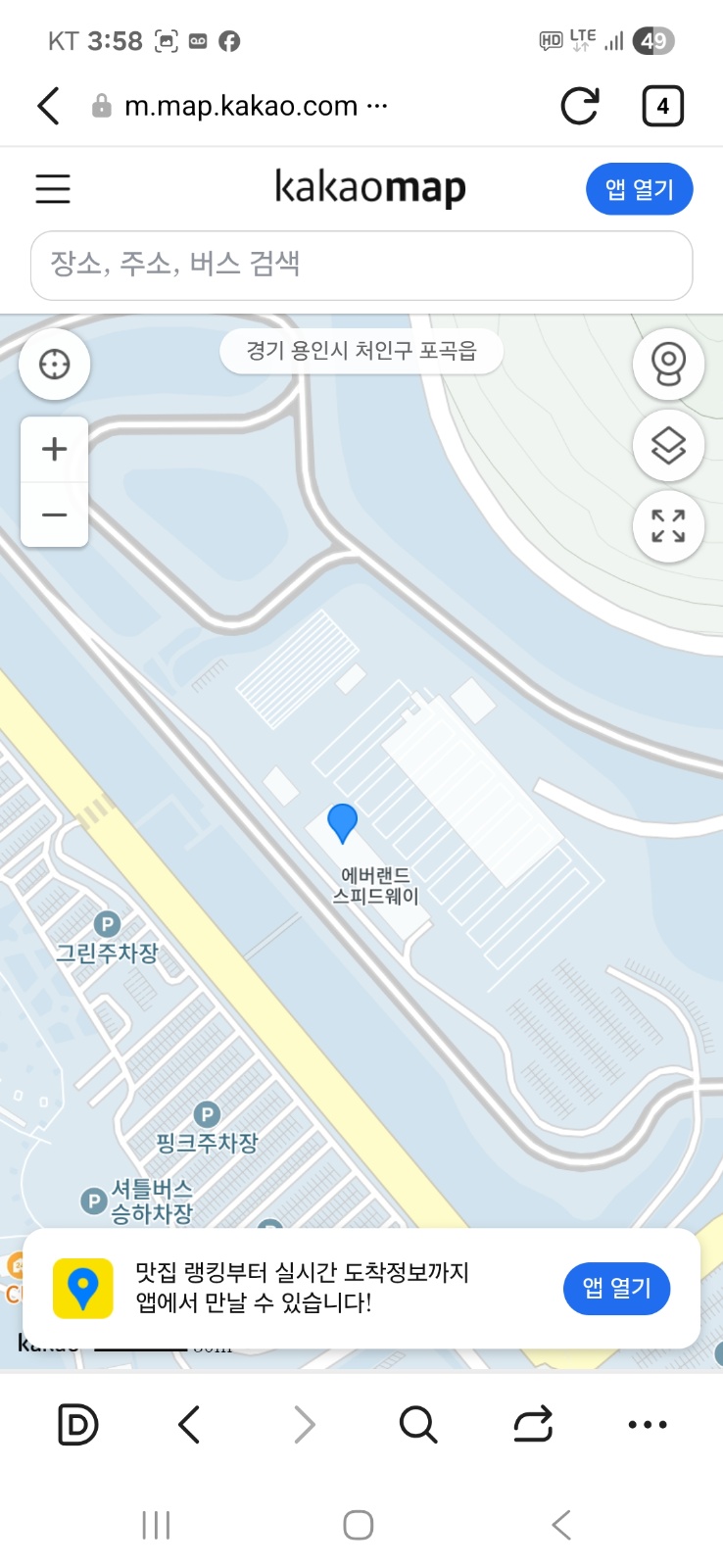Zoom in using the plus icon

(x=54, y=449)
